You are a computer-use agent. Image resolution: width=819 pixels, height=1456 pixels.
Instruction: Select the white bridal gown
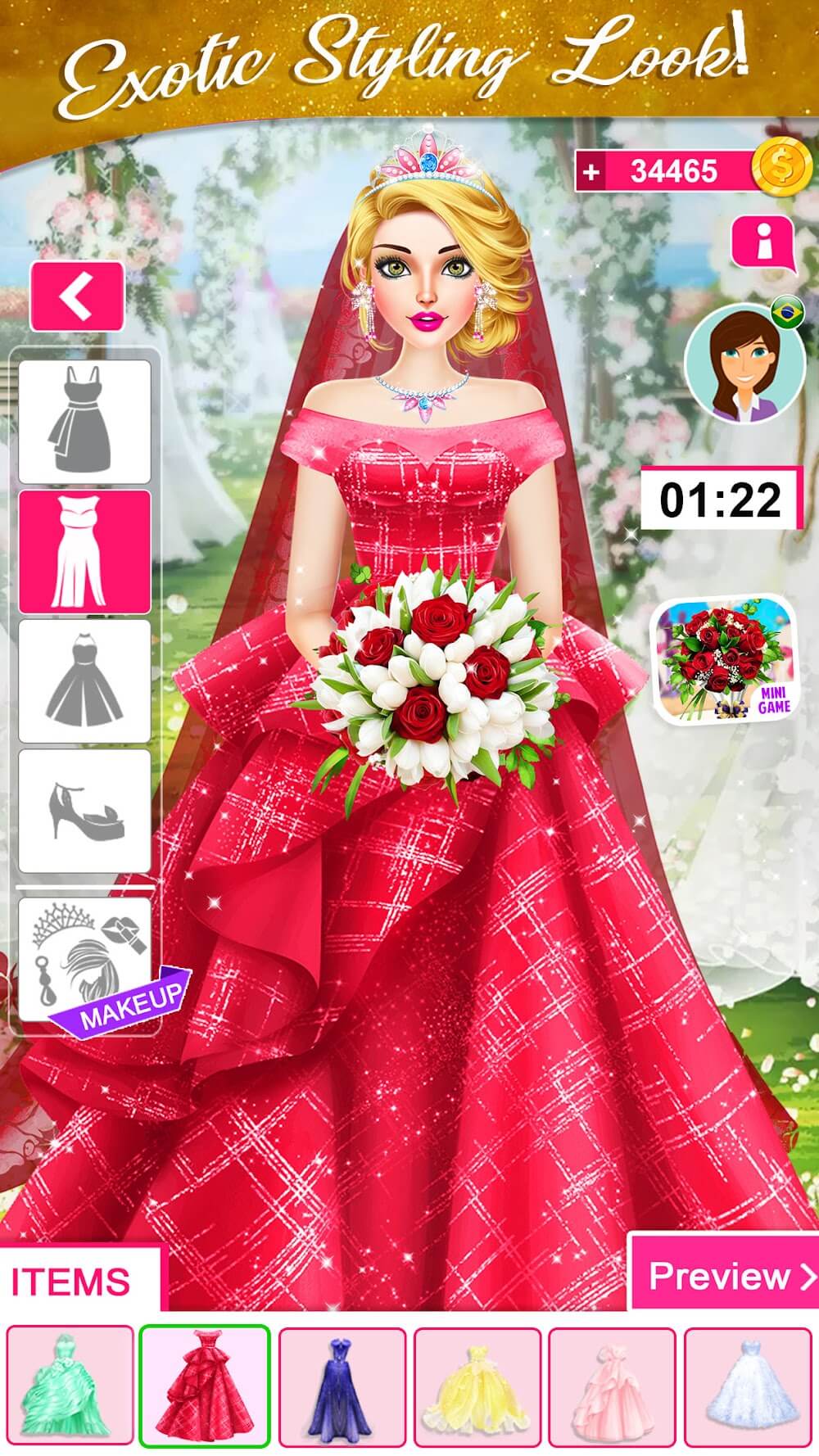[747, 1383]
